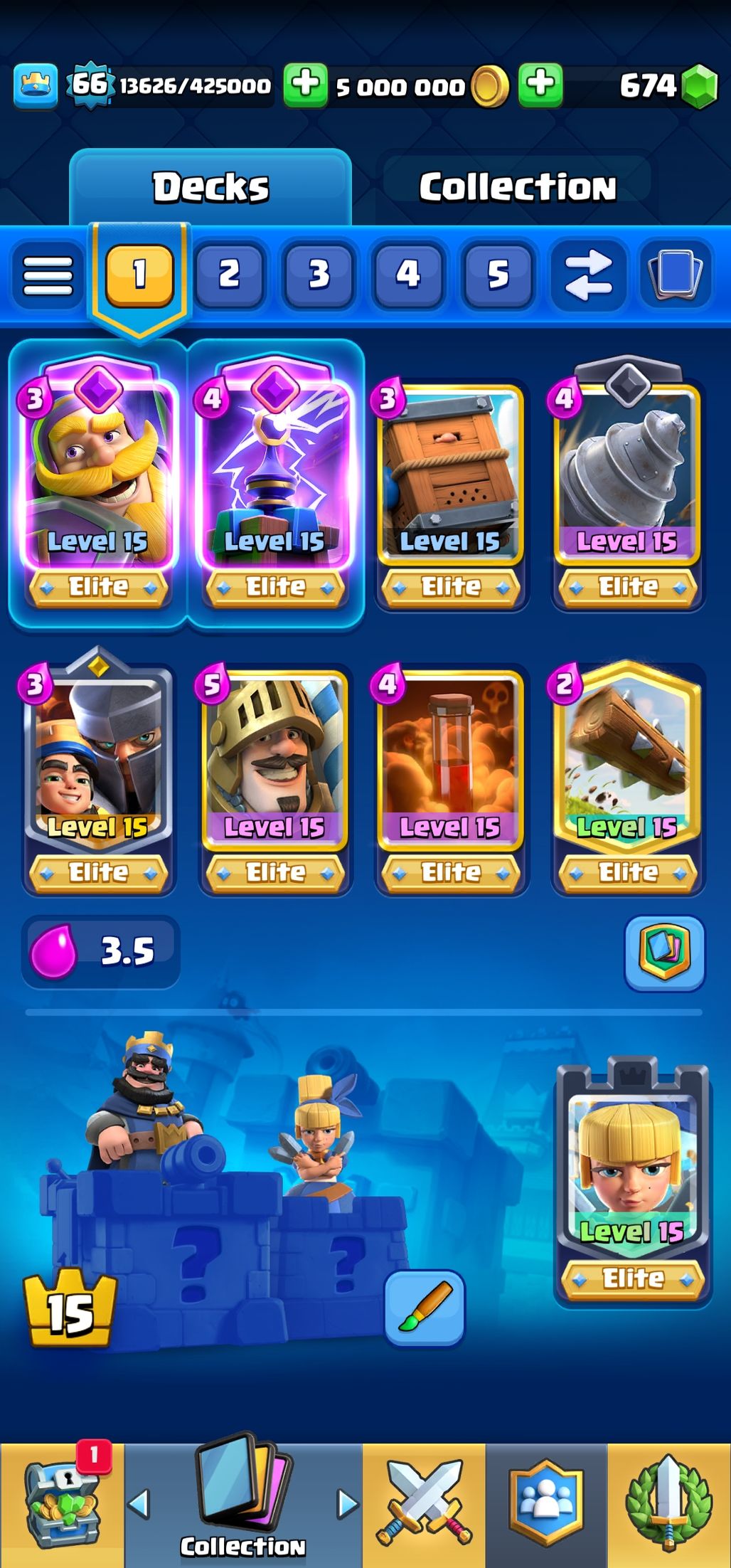The image size is (731, 1568).
Task: Tap the green plus beside the gem count
Action: (x=540, y=85)
